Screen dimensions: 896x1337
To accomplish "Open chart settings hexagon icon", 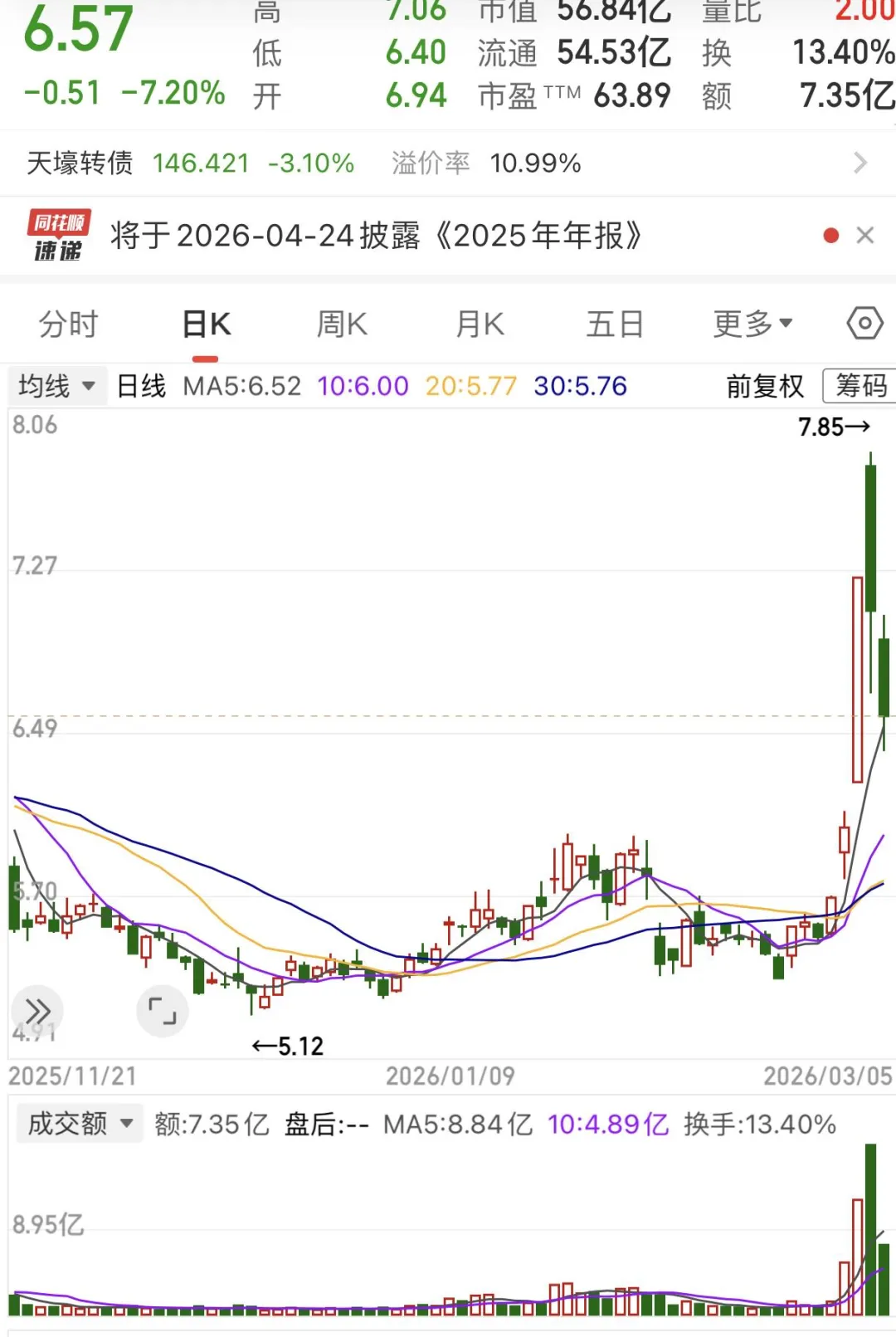I will point(864,323).
